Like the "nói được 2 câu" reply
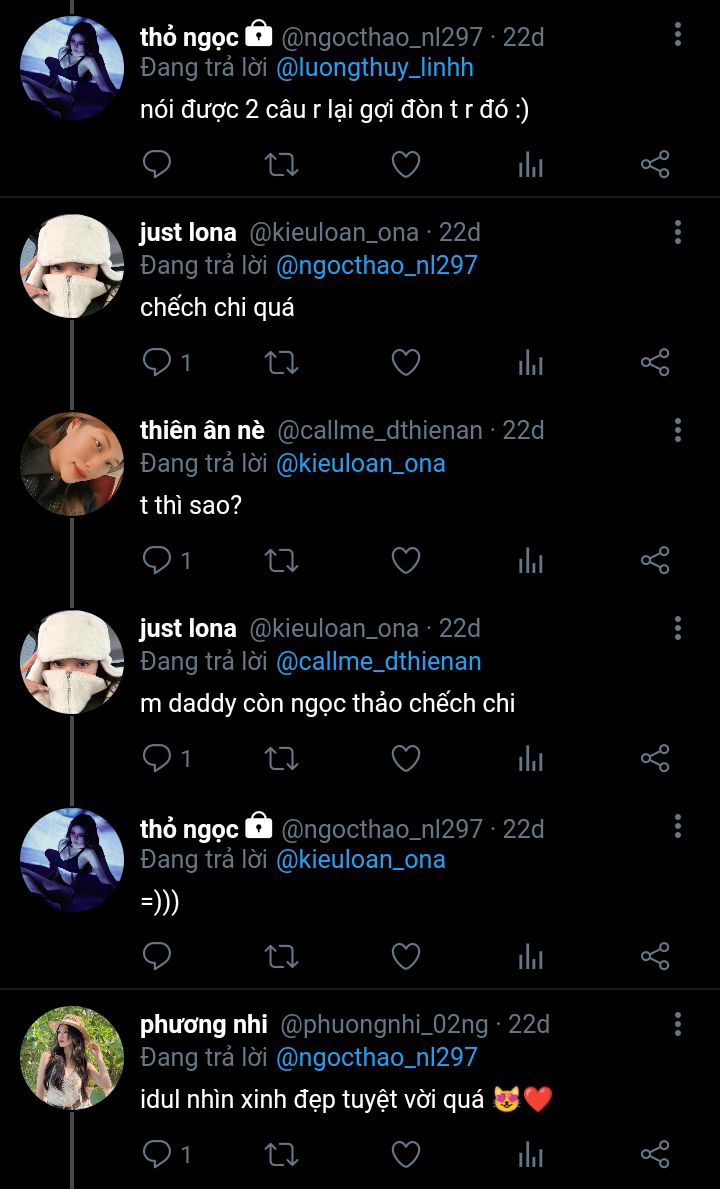The image size is (720, 1189). (405, 164)
